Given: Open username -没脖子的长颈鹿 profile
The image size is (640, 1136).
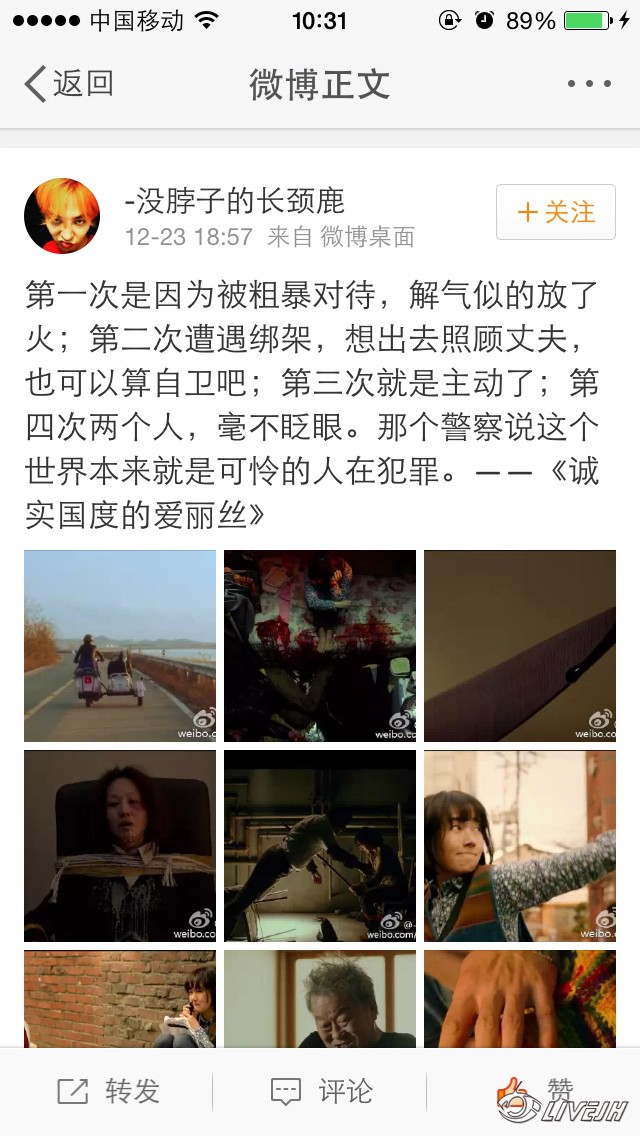Looking at the screenshot, I should (234, 202).
